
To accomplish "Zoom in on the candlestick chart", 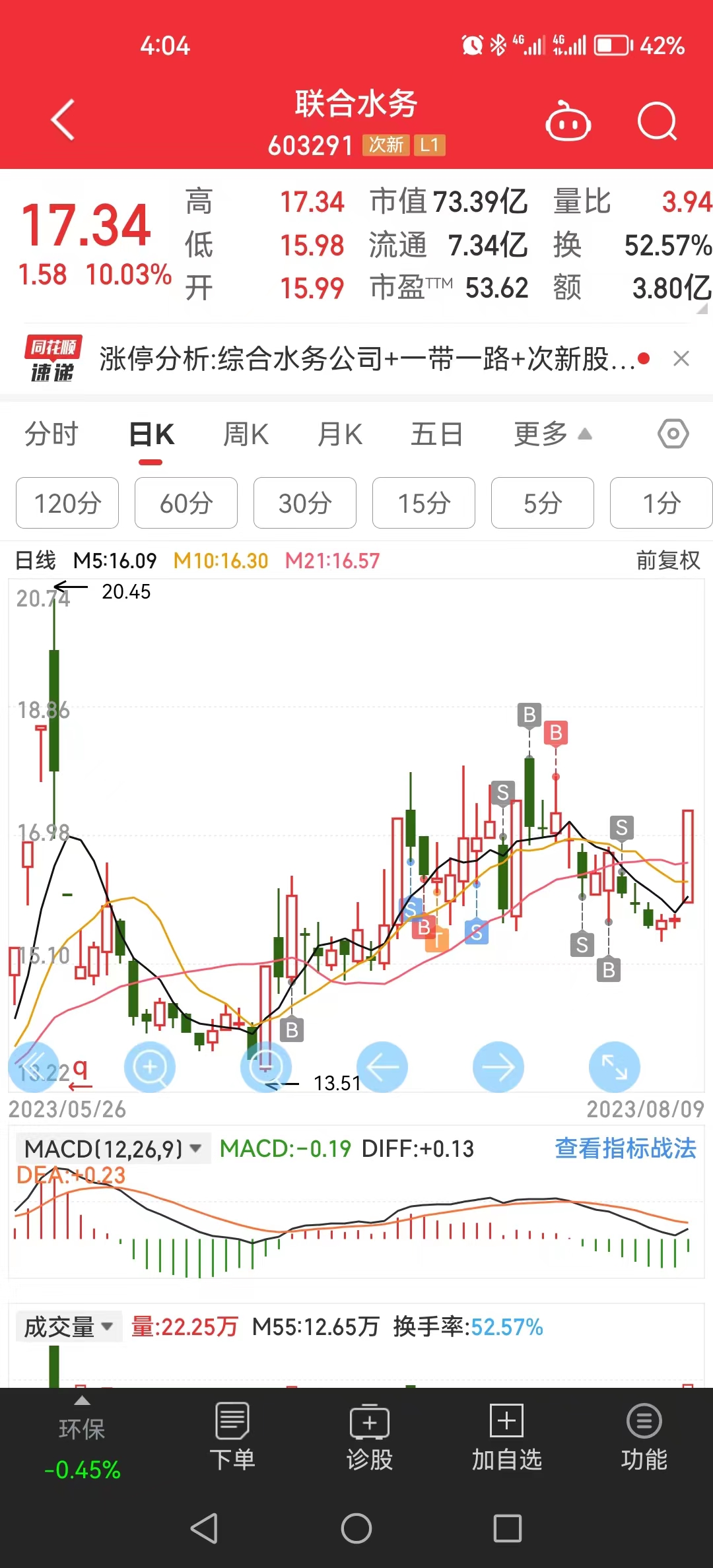I will point(150,1066).
